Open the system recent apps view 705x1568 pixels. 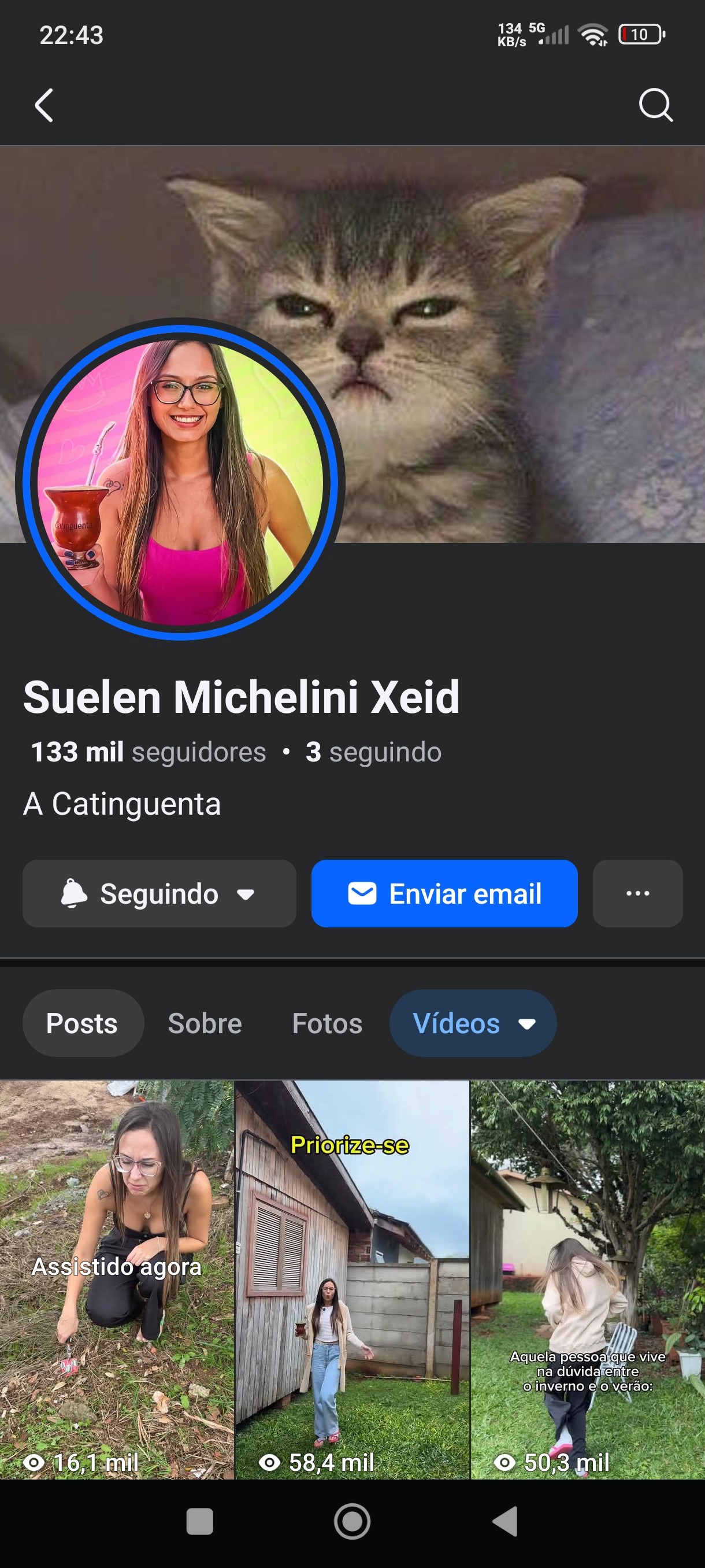pos(199,1522)
